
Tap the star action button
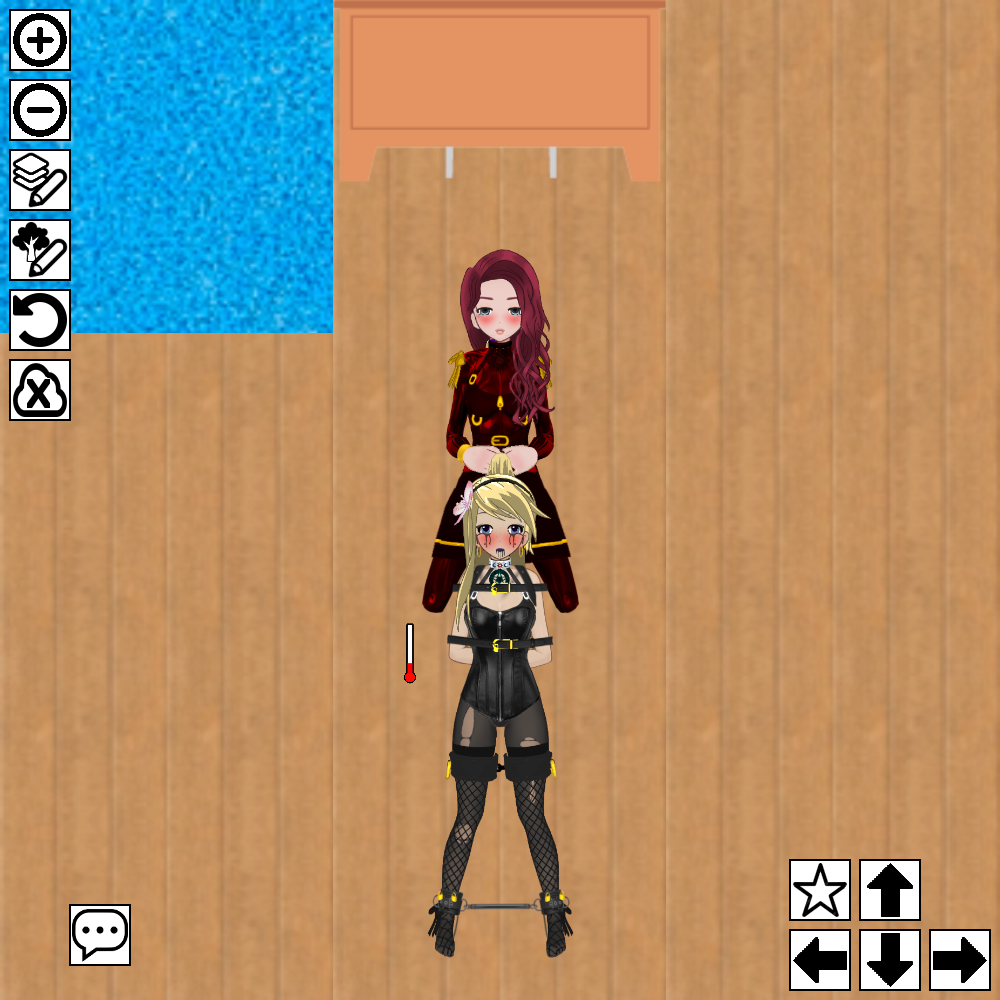point(820,890)
